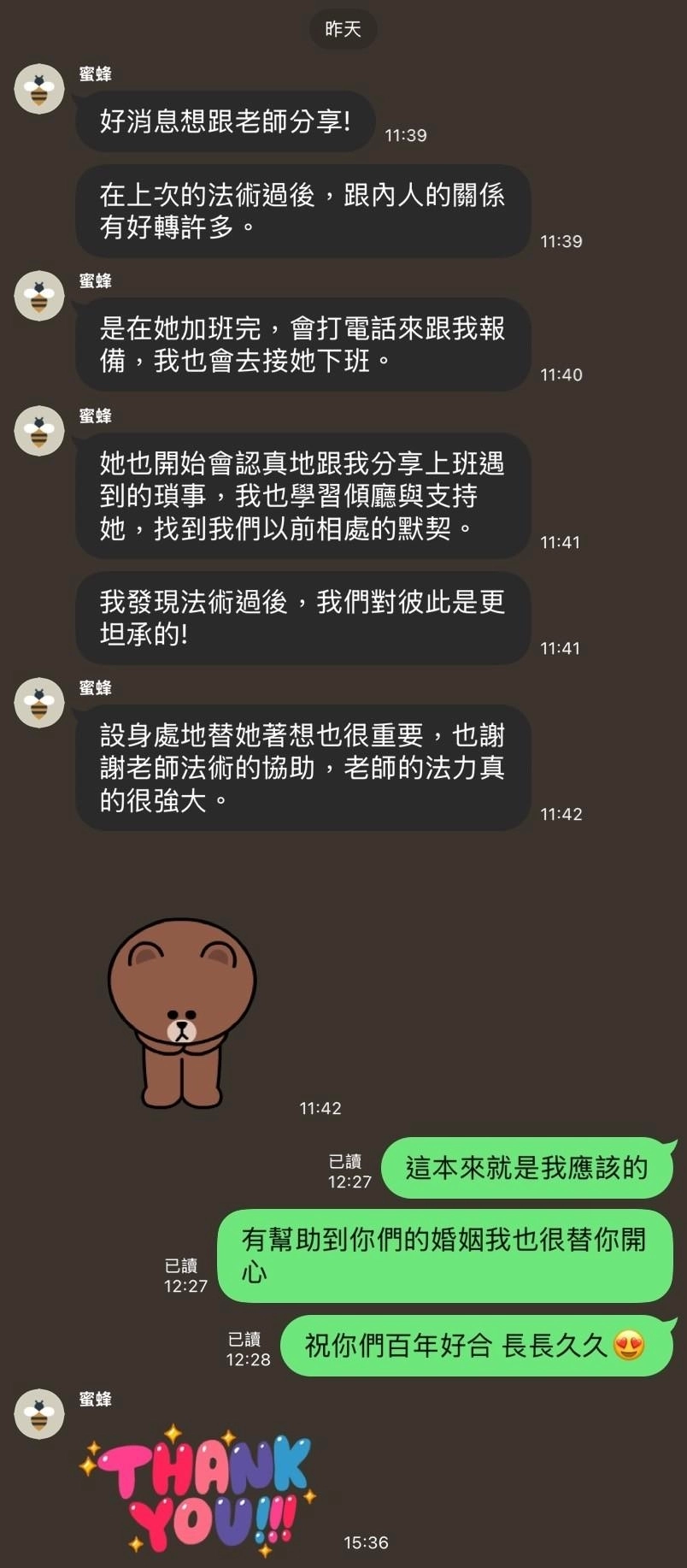Open 蜜蜂's avatar beside 好消息想跟老師分享 message
The height and width of the screenshot is (1568, 687).
(39, 88)
